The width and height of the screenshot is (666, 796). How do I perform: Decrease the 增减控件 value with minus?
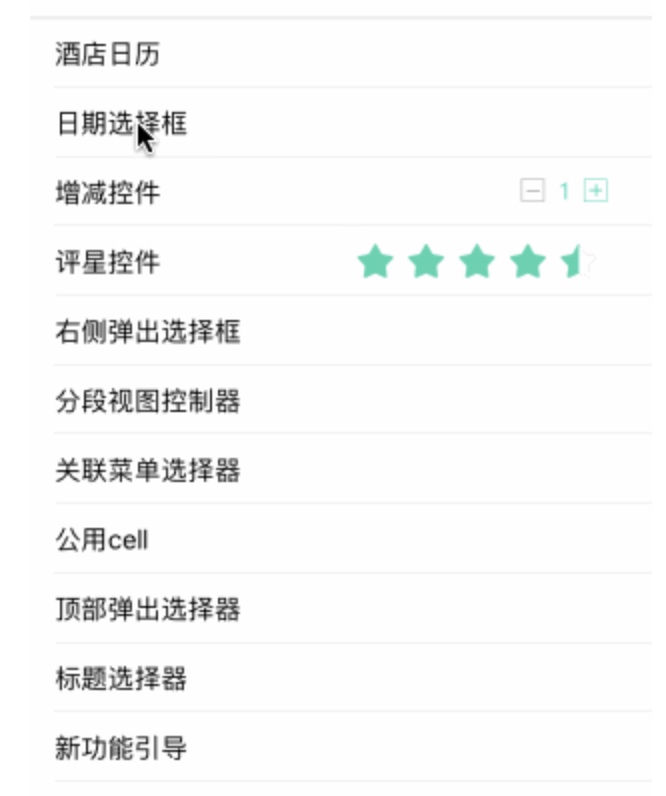533,191
